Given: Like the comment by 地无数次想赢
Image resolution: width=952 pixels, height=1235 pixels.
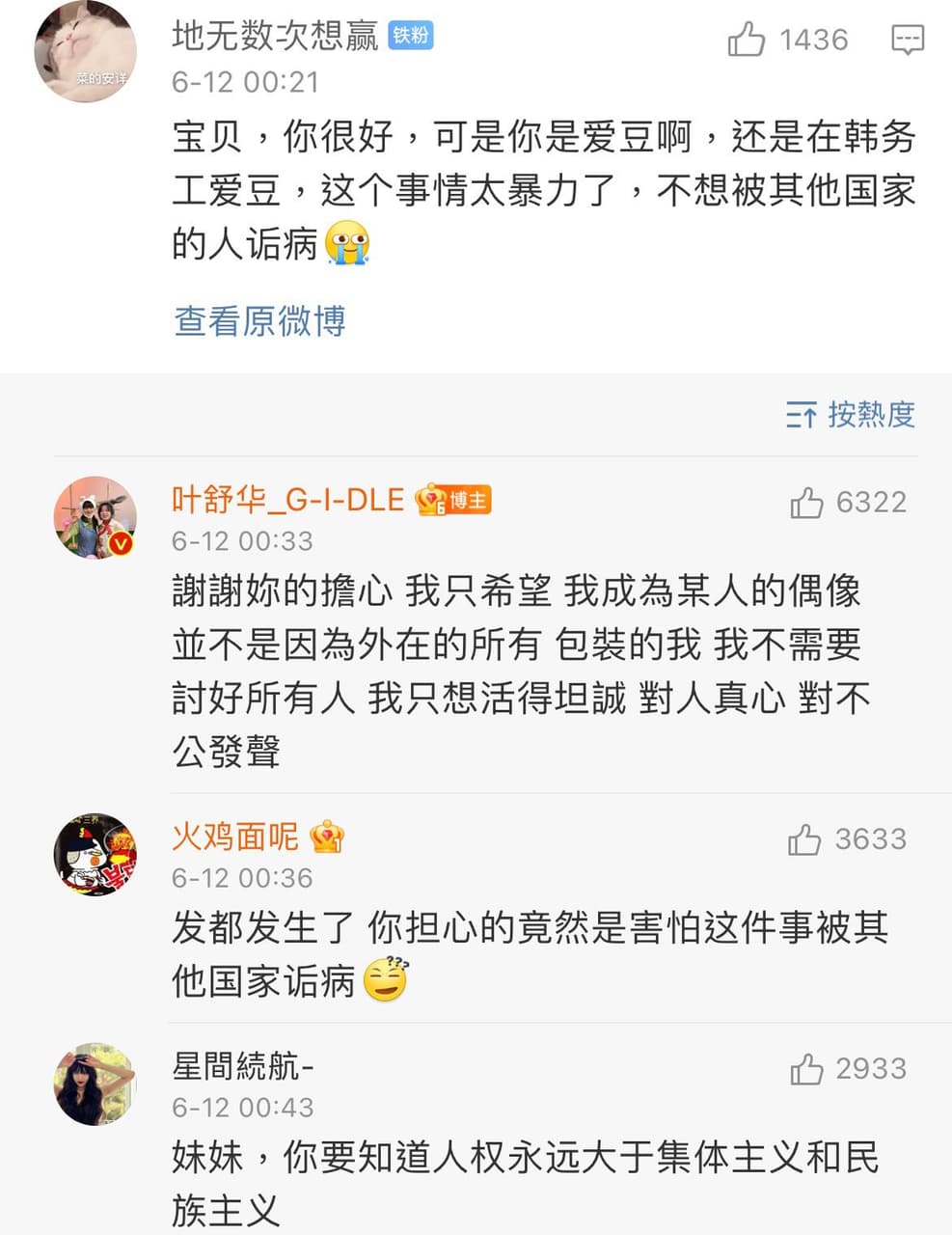Looking at the screenshot, I should (x=746, y=40).
